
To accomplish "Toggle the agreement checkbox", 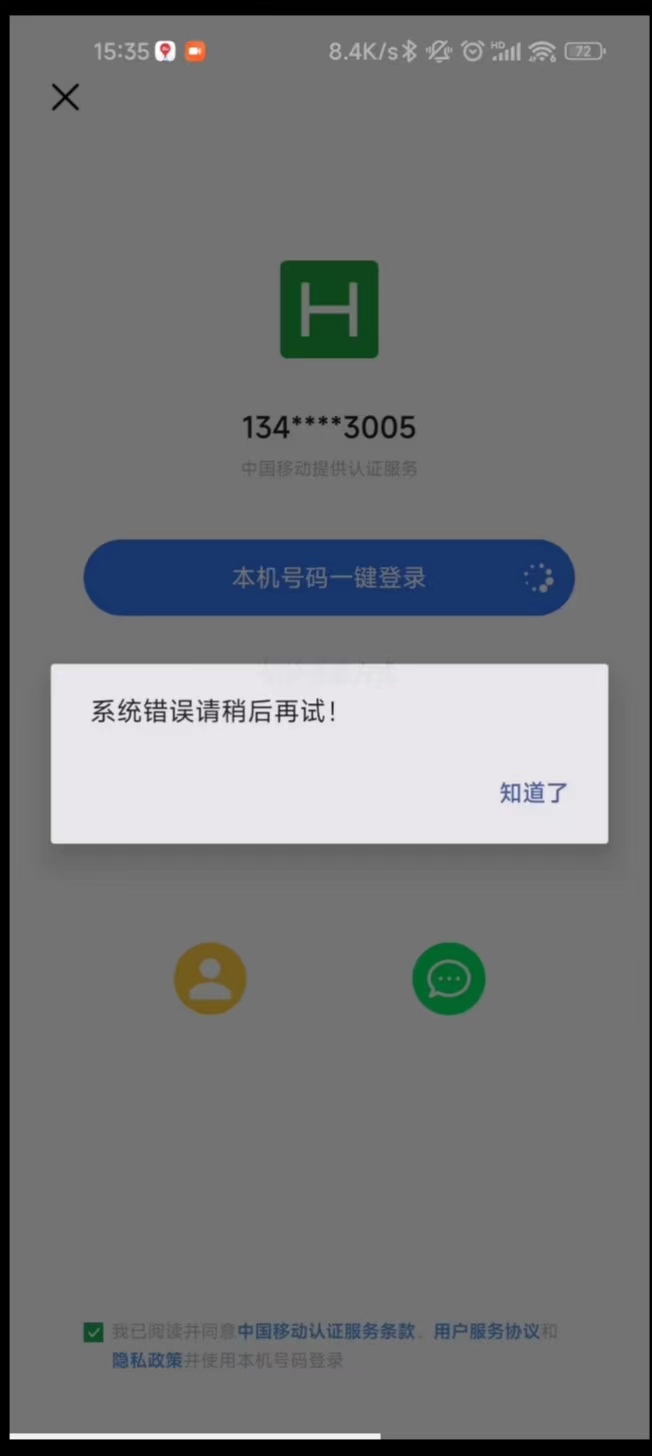I will (94, 1332).
